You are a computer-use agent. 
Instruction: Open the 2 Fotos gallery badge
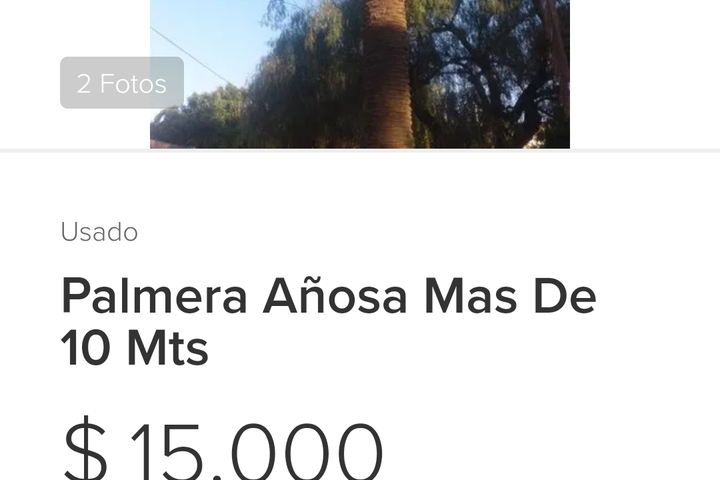(121, 83)
